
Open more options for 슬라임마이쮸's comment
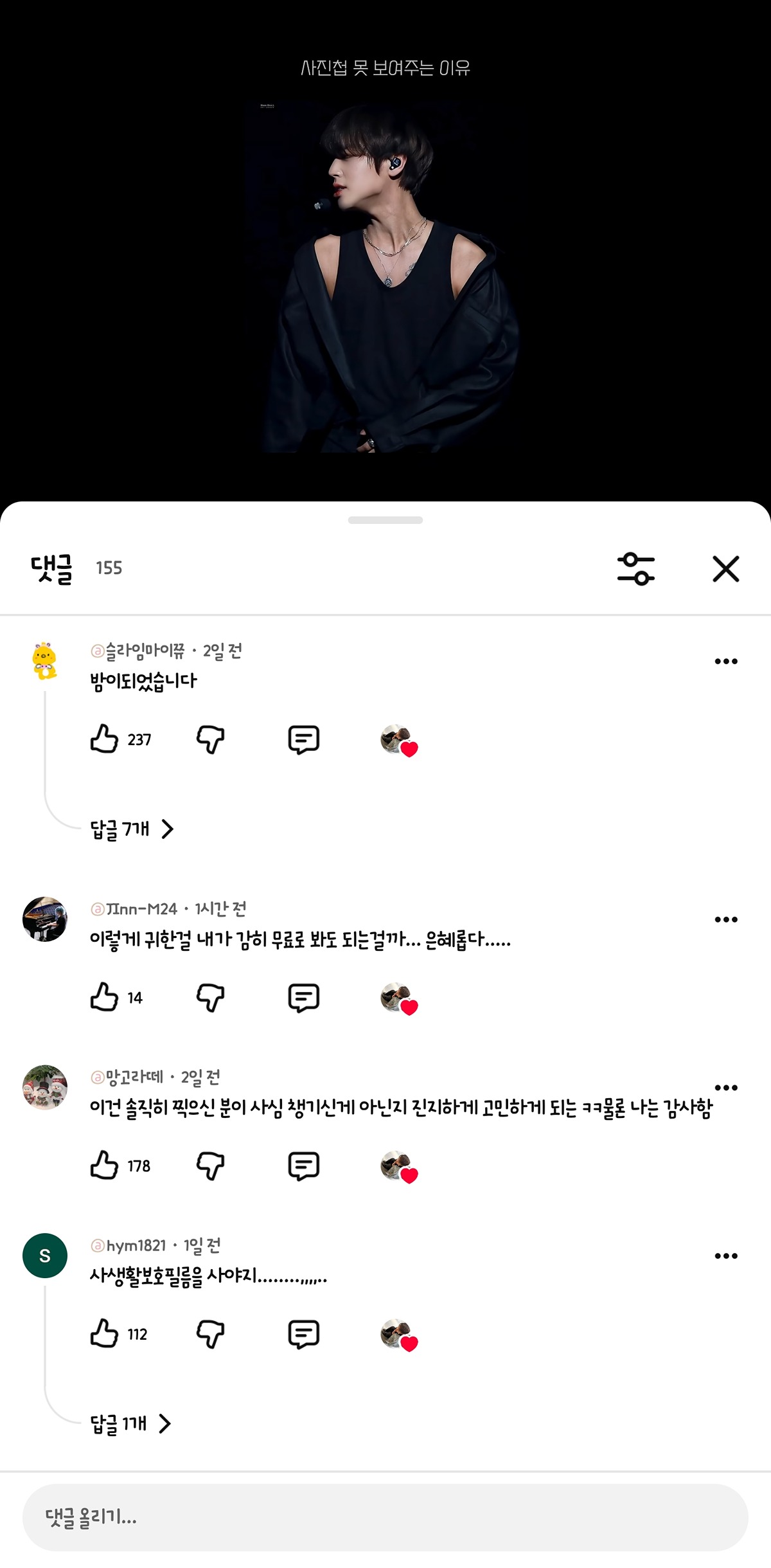pyautogui.click(x=725, y=662)
